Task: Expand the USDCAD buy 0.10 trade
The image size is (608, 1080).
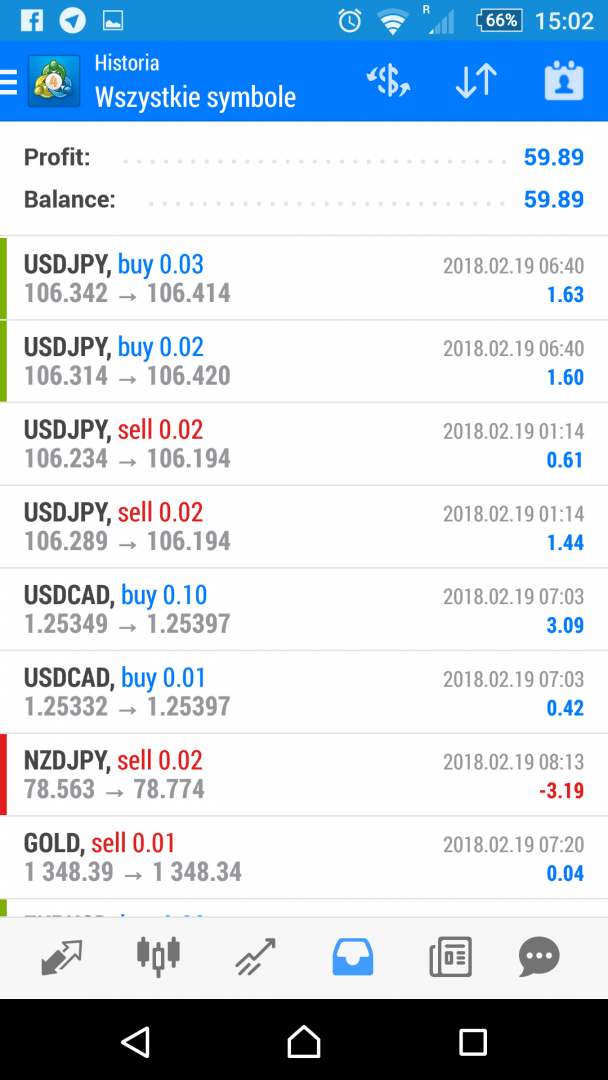Action: pyautogui.click(x=304, y=610)
